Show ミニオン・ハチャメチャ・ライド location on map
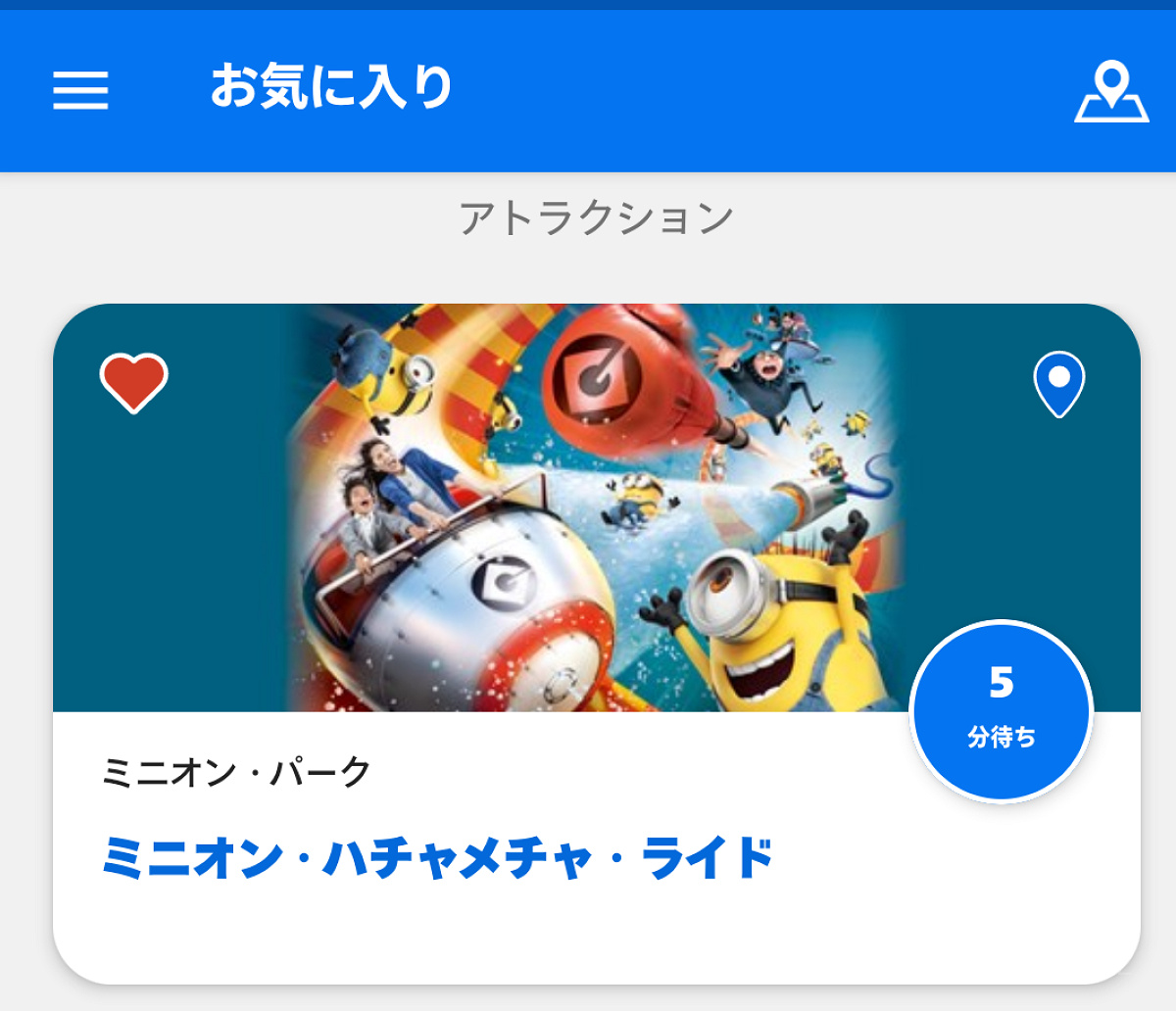 point(1058,383)
